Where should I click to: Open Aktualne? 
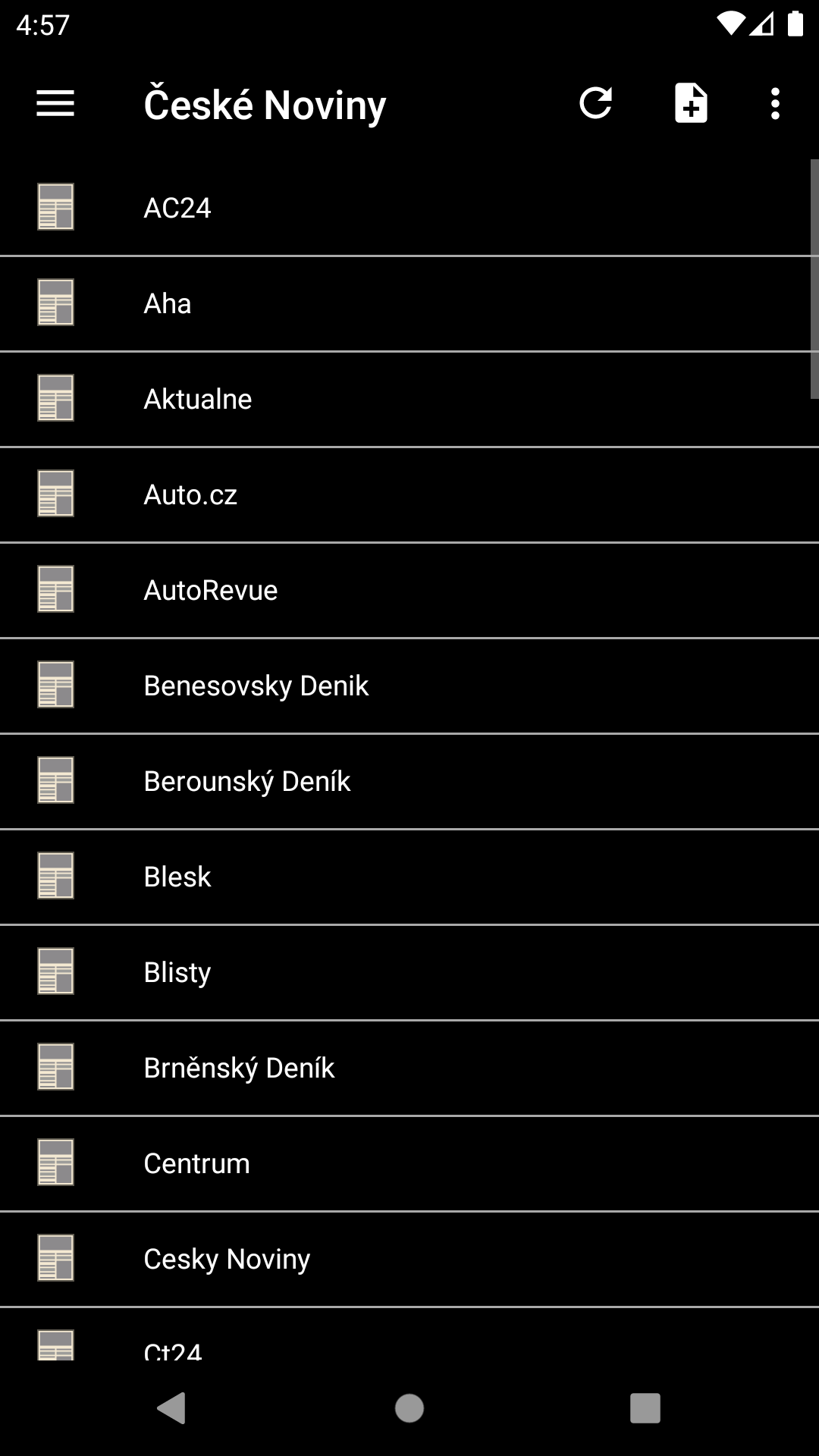[409, 399]
